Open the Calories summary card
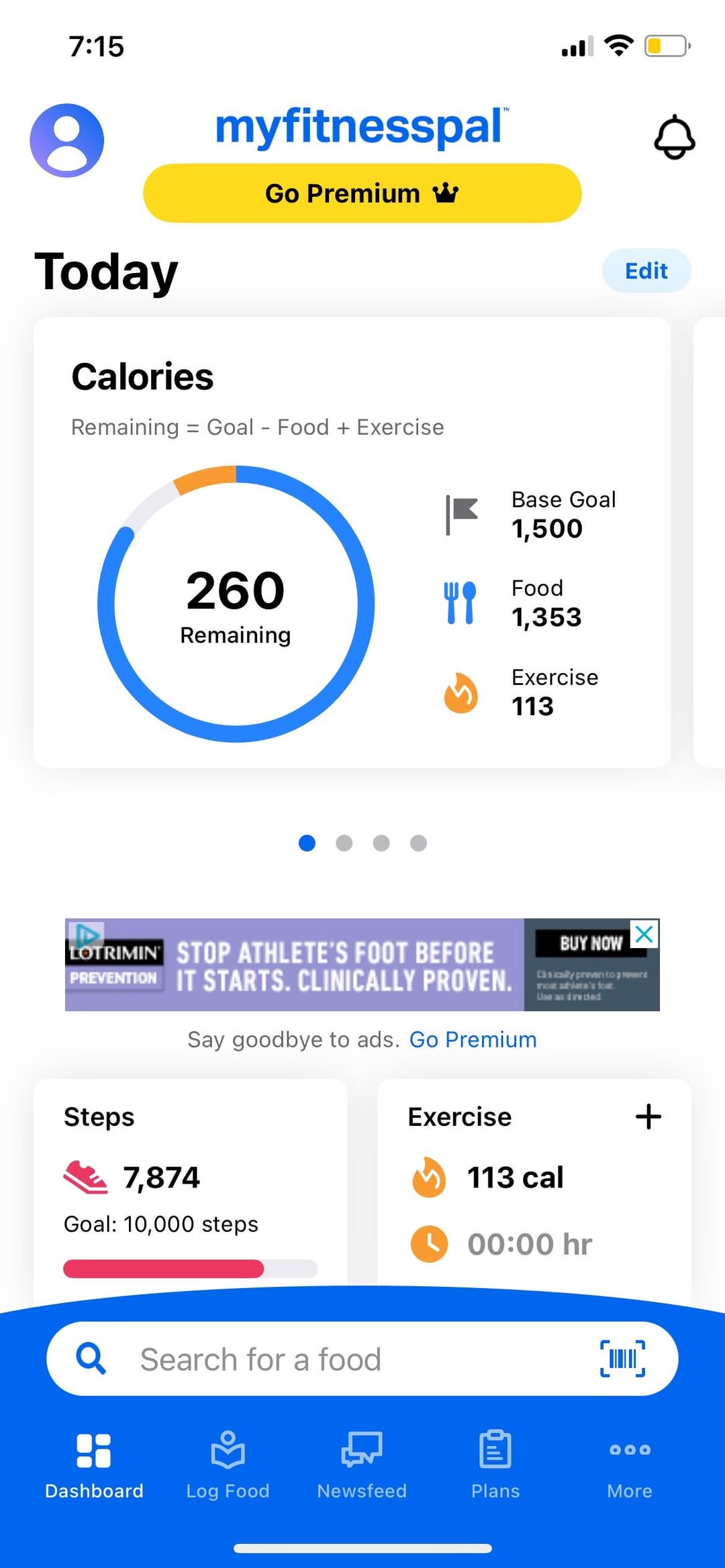Image resolution: width=725 pixels, height=1568 pixels. [x=352, y=543]
